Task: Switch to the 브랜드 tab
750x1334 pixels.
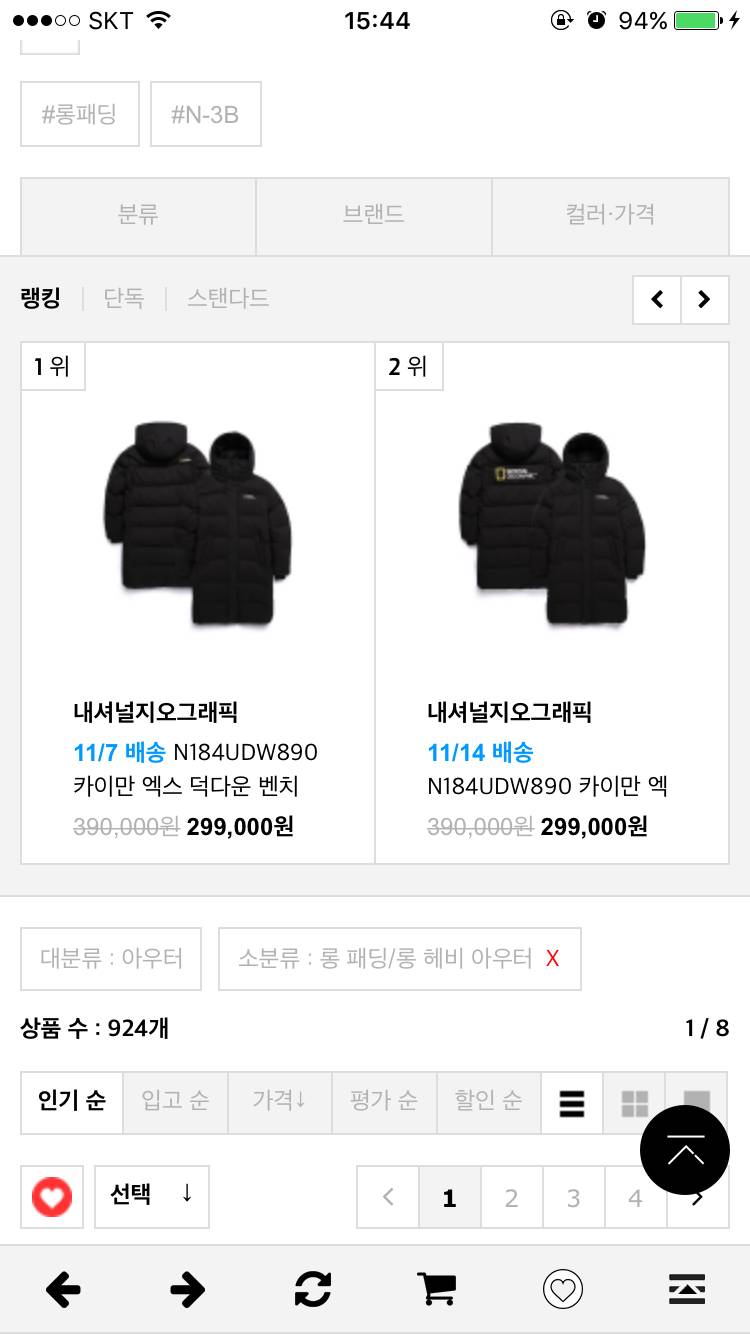Action: (373, 216)
